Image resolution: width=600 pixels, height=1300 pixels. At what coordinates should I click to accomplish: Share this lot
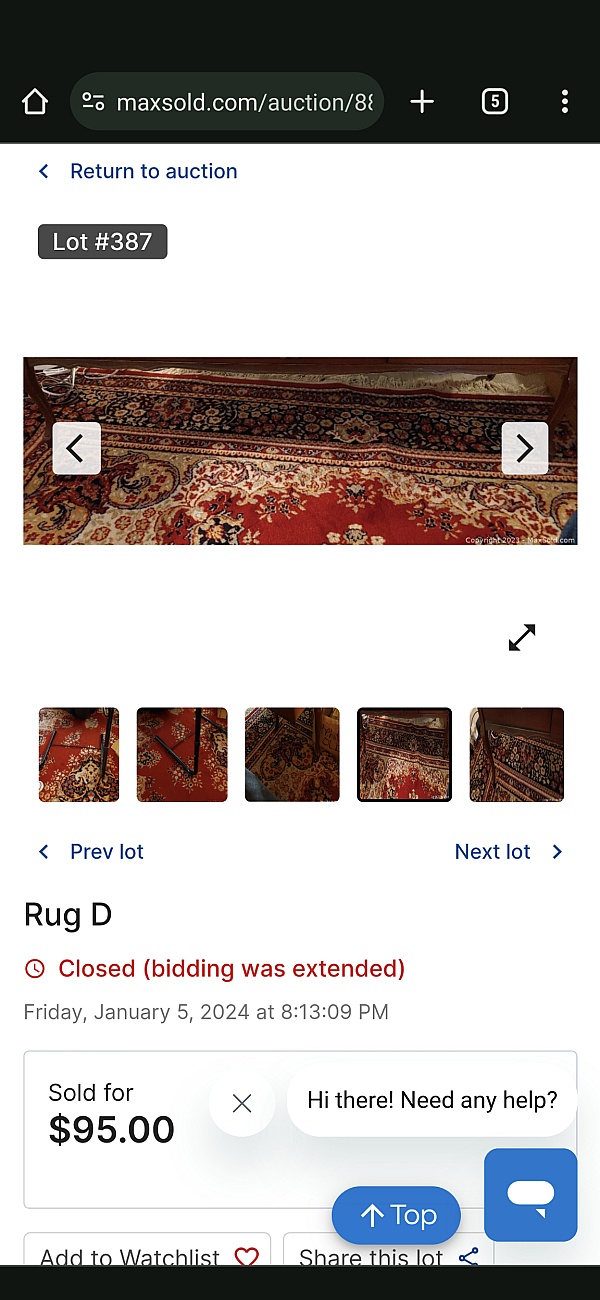point(388,1254)
